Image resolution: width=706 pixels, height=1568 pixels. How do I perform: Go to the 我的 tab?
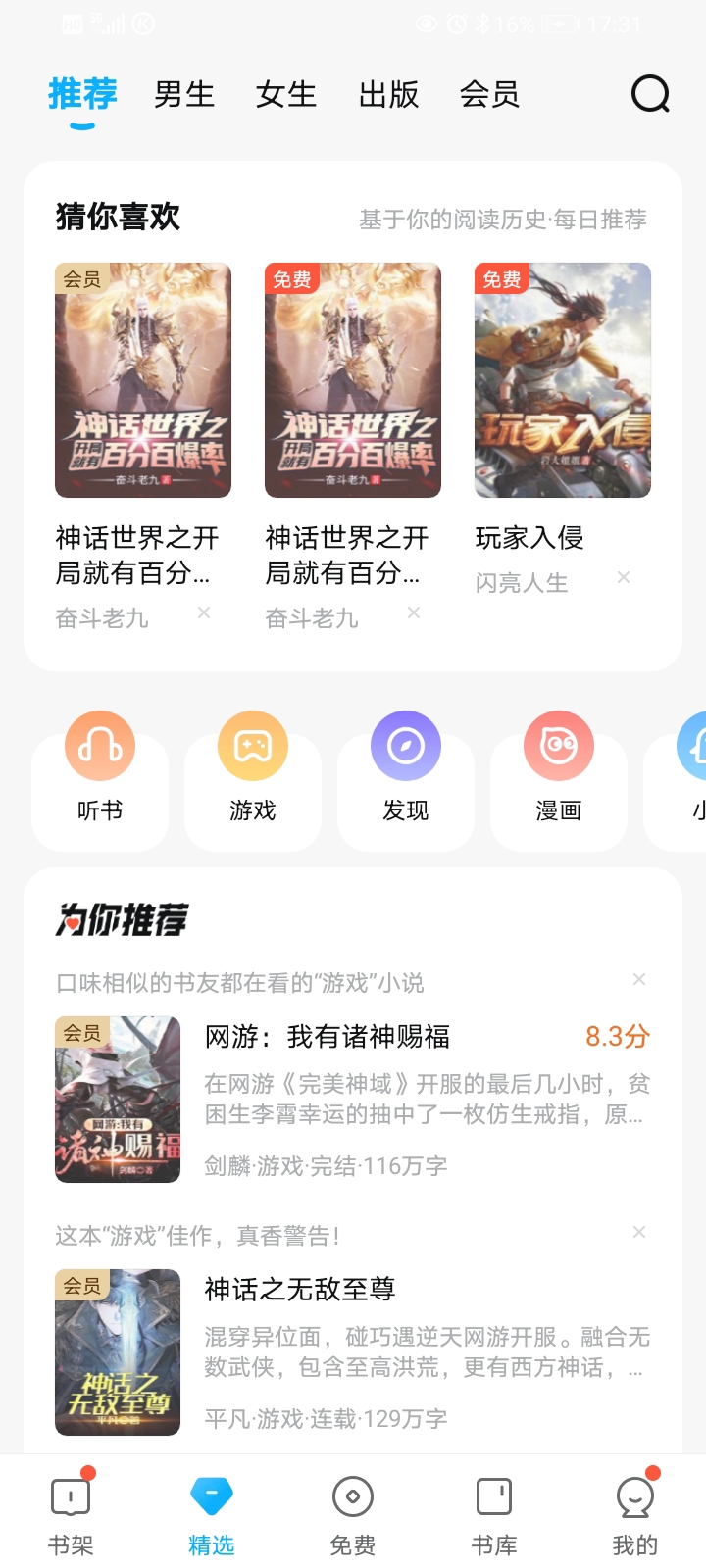635,1512
